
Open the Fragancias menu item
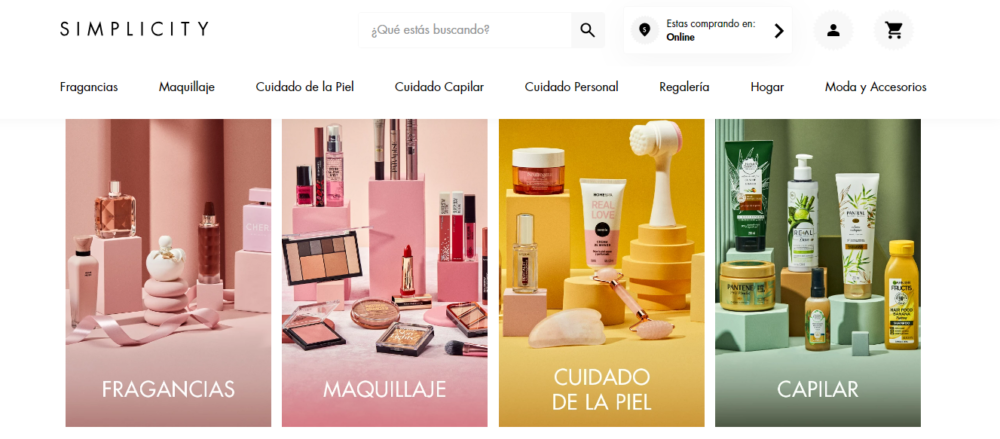tap(89, 87)
